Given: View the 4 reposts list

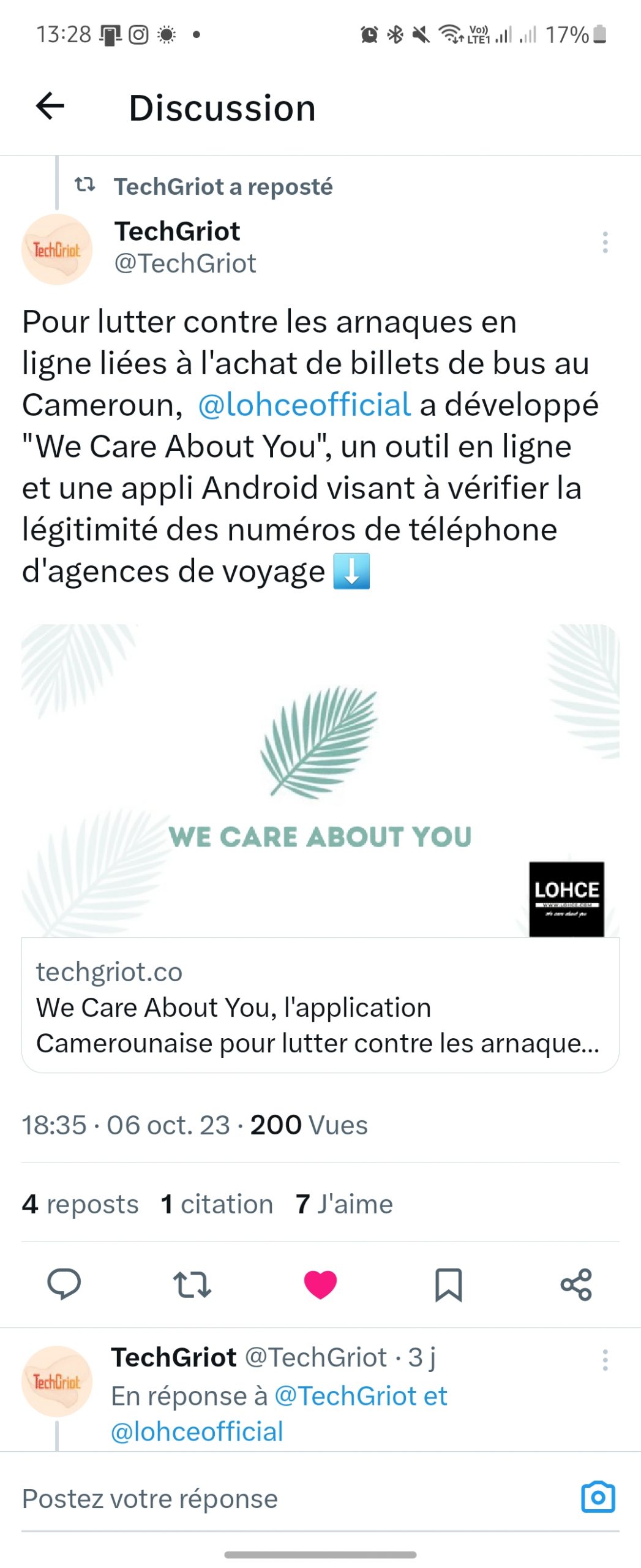Looking at the screenshot, I should [80, 1204].
